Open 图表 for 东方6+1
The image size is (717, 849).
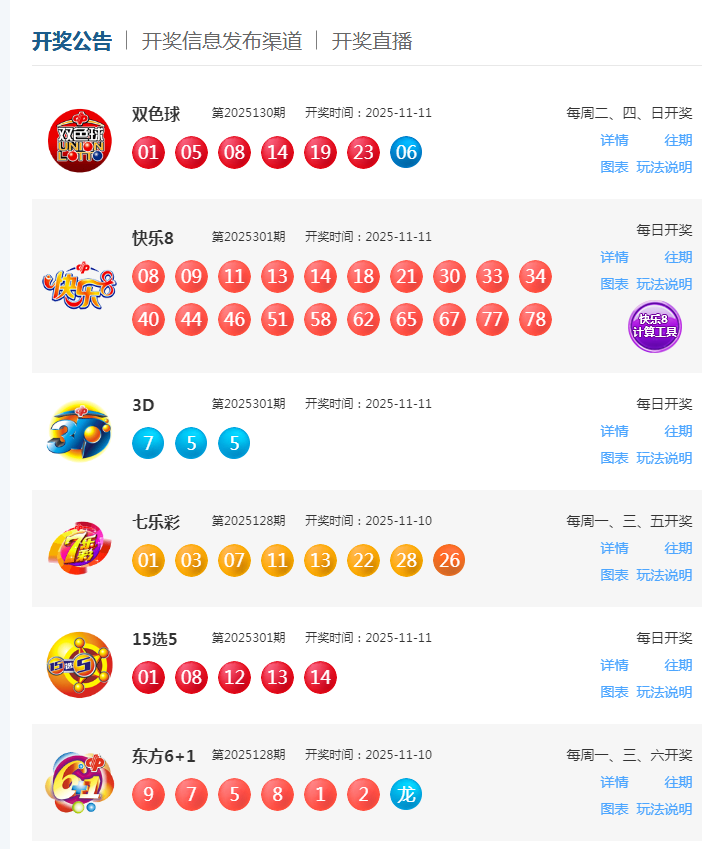click(x=614, y=809)
